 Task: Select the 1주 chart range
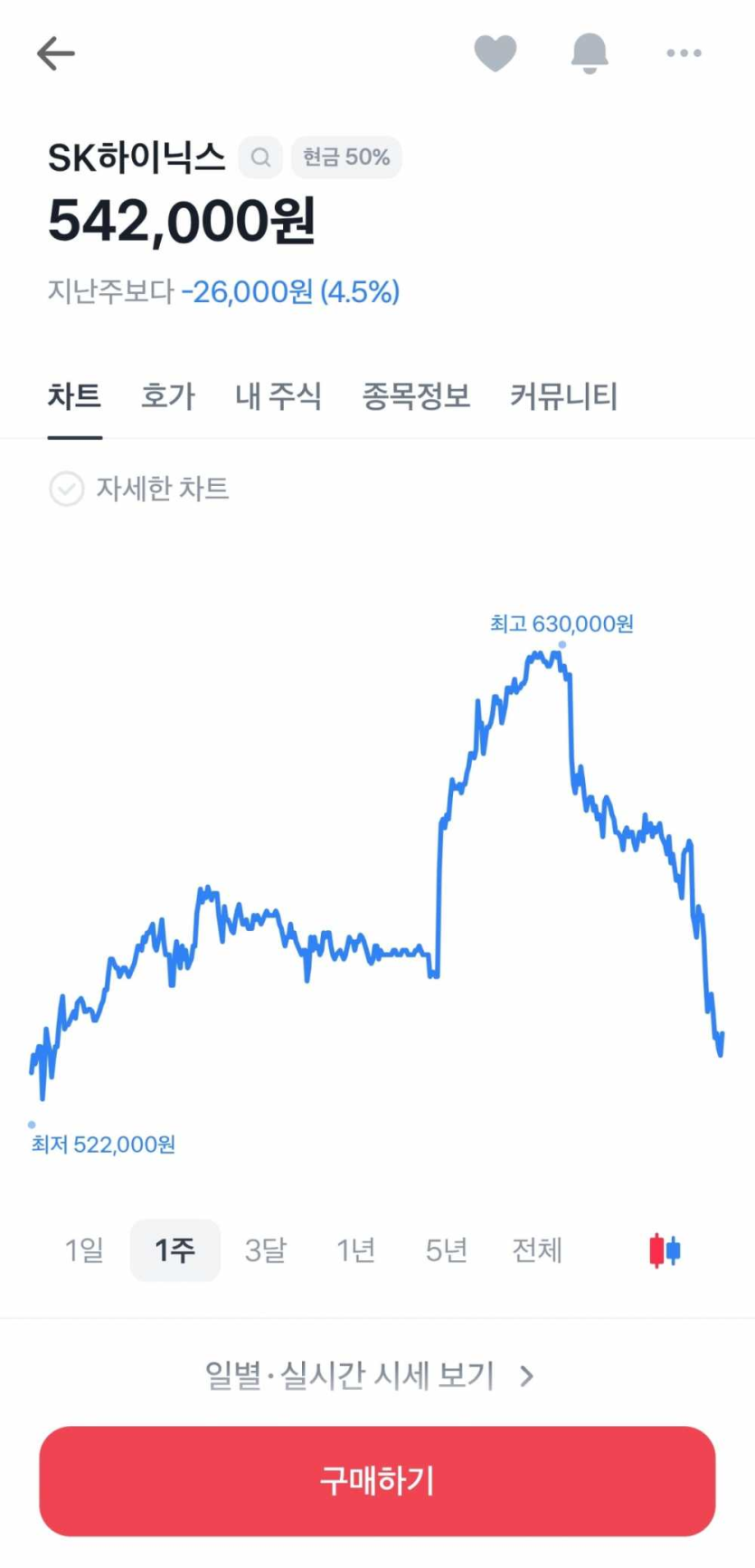pyautogui.click(x=175, y=1250)
